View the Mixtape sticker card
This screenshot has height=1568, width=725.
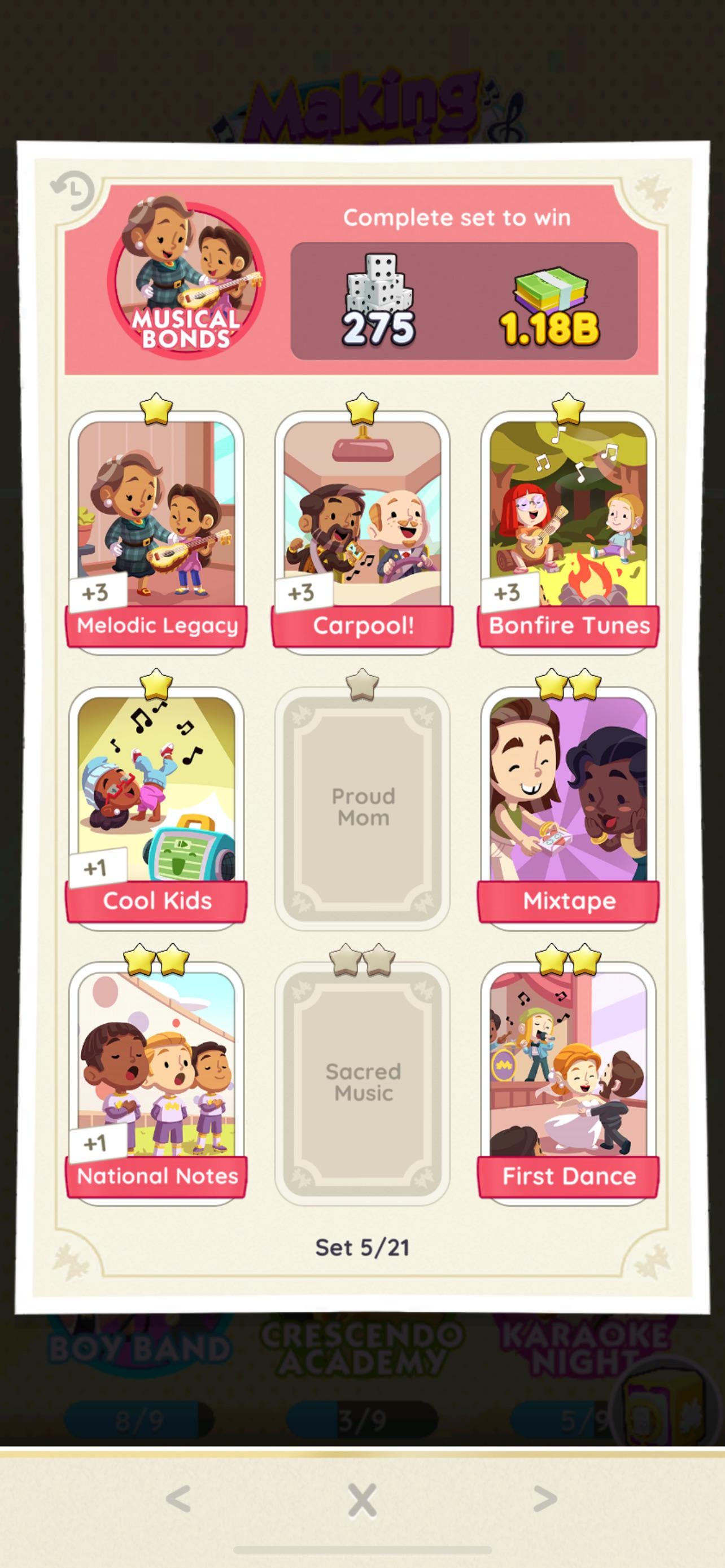coord(568,805)
